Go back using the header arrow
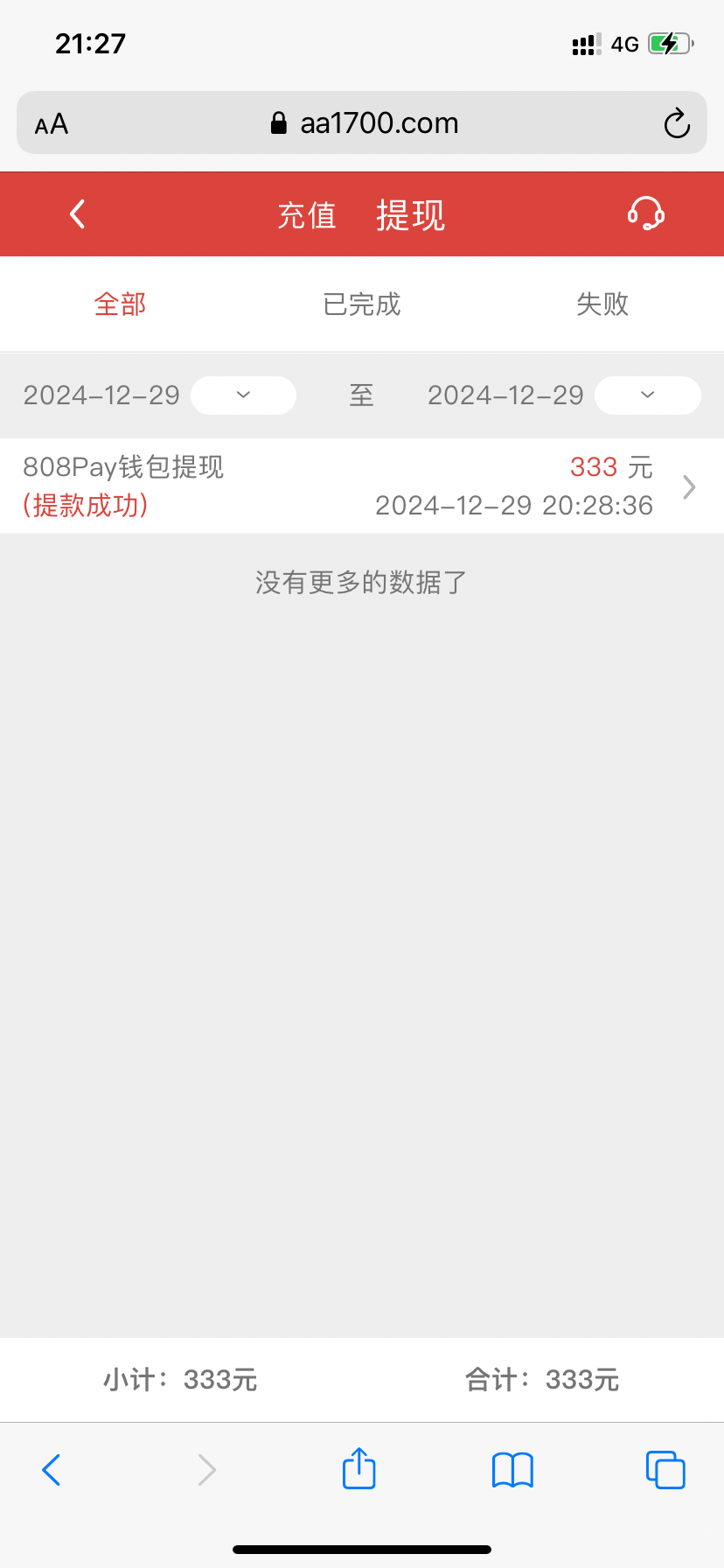Viewport: 724px width, 1568px height. coord(78,214)
